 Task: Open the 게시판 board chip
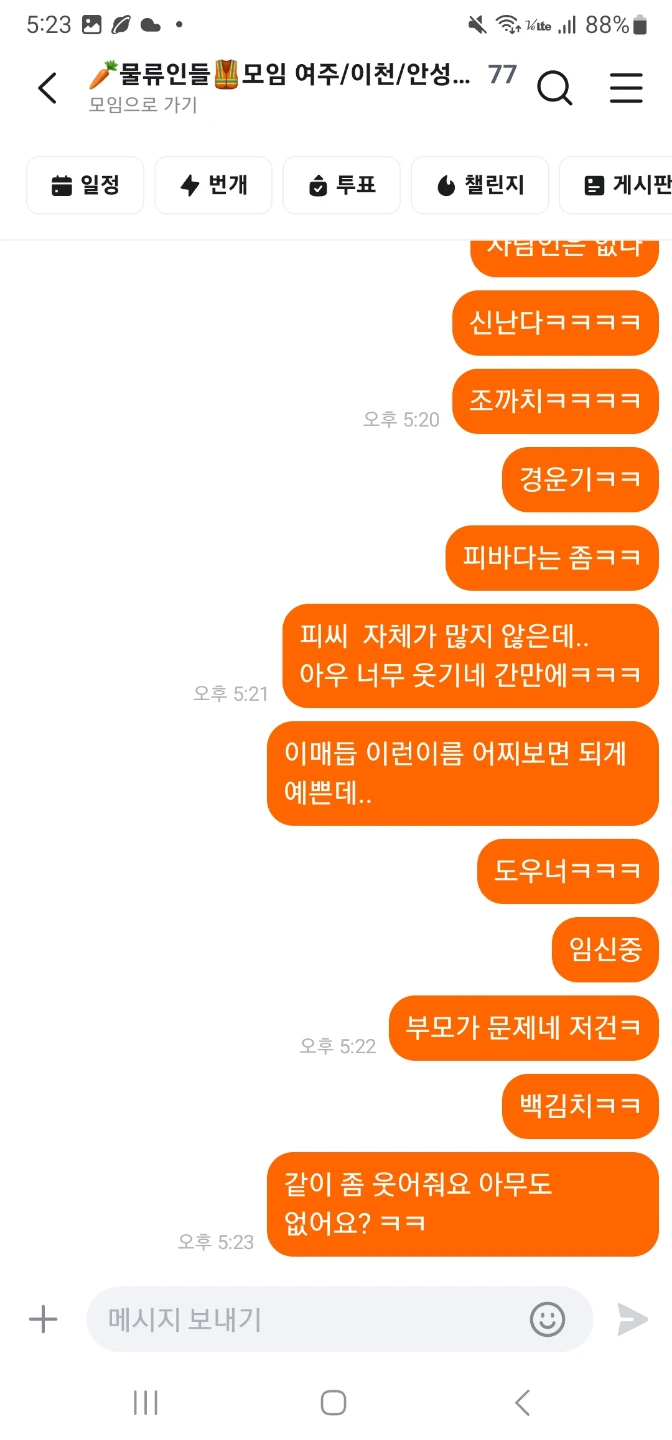tap(616, 185)
